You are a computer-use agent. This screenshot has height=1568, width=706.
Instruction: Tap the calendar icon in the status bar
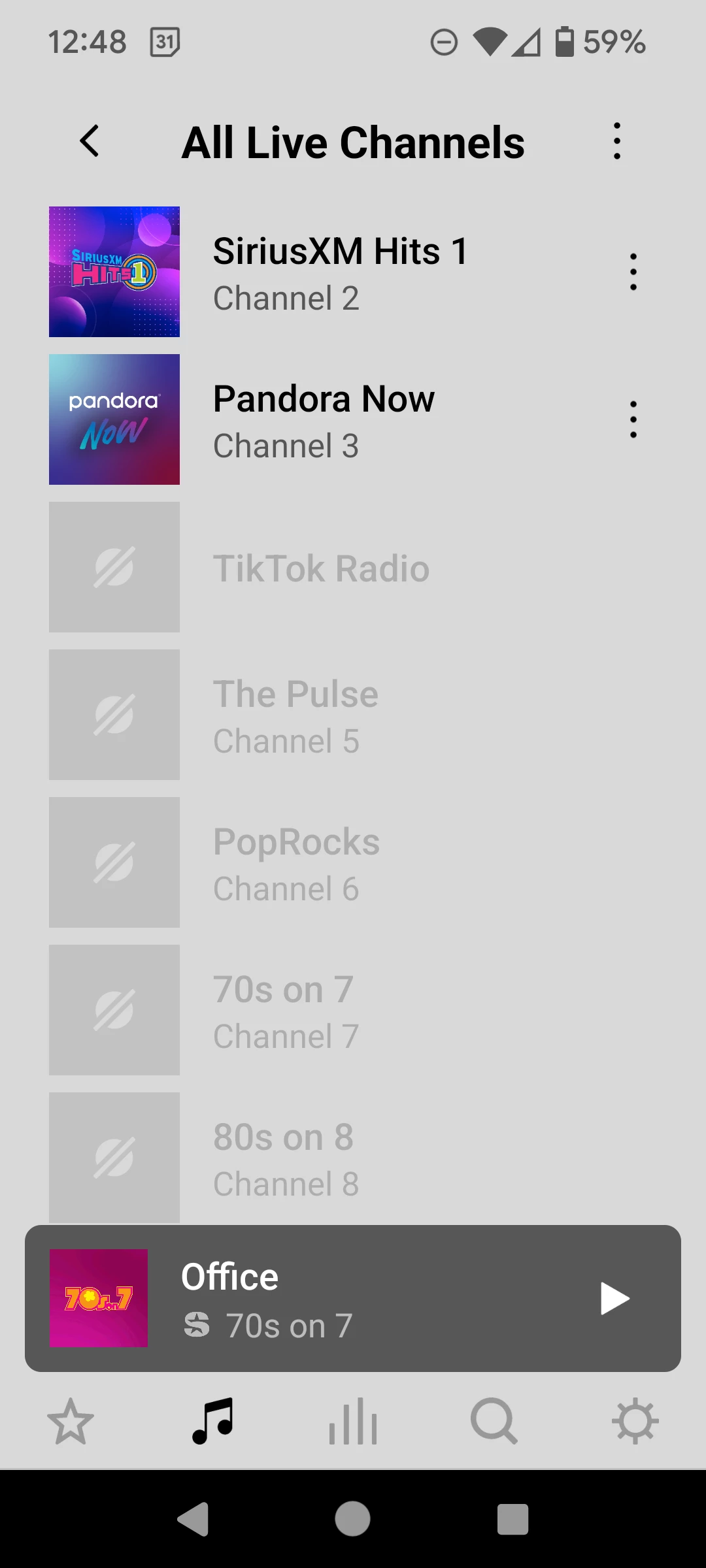[165, 42]
